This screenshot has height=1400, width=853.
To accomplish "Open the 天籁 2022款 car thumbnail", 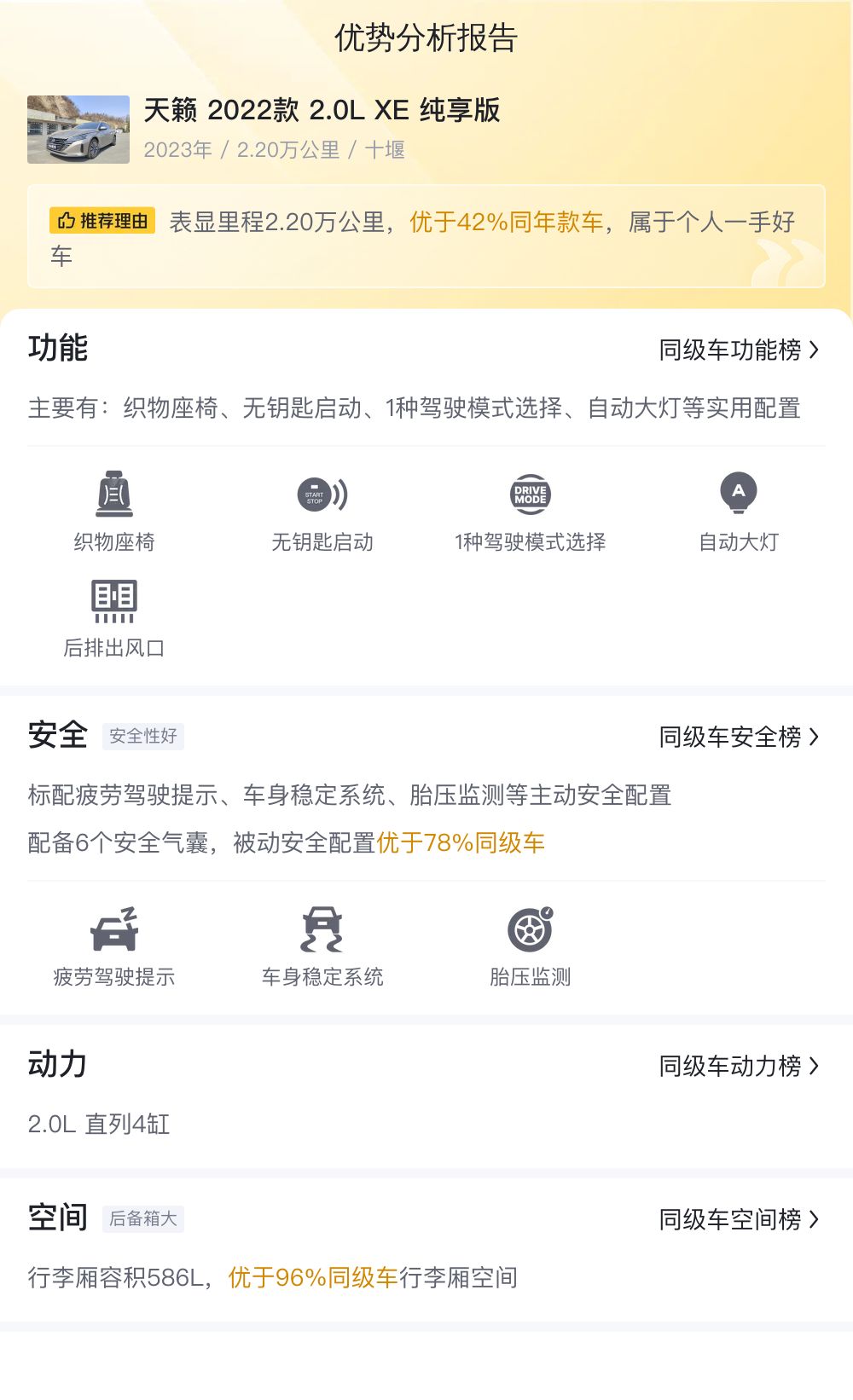I will click(x=78, y=130).
